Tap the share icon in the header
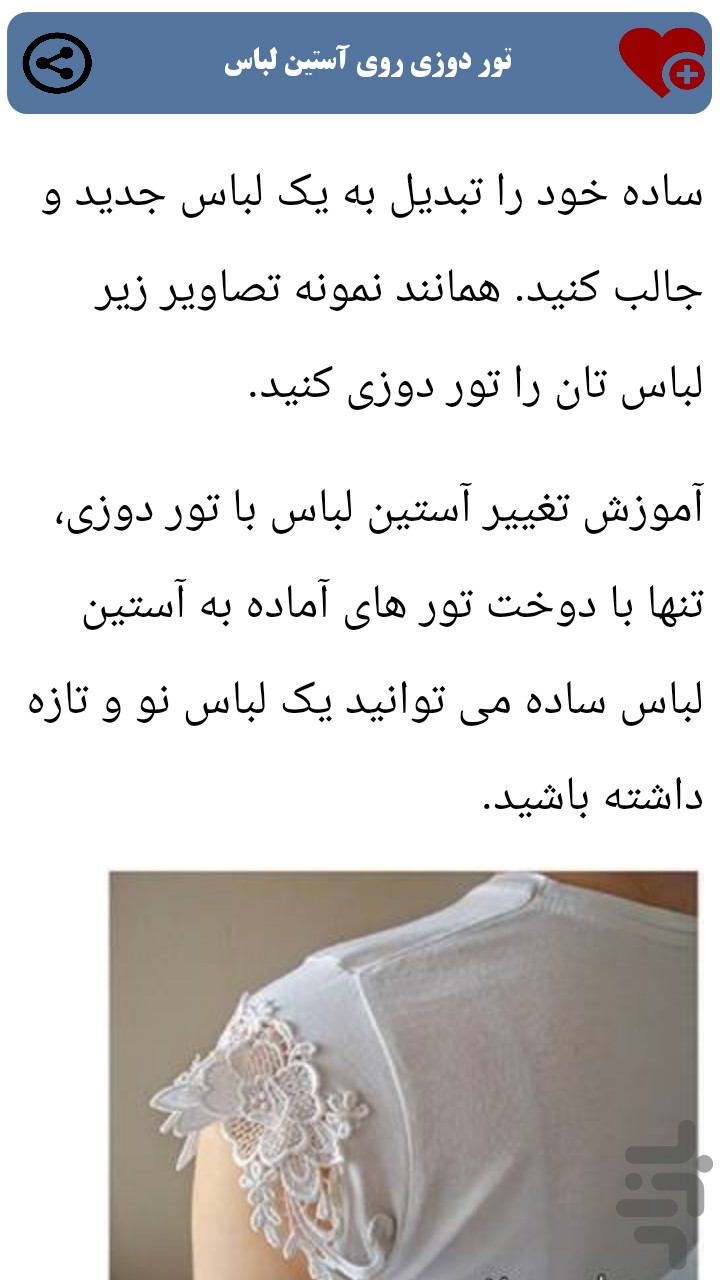The height and width of the screenshot is (1280, 720). (57, 63)
